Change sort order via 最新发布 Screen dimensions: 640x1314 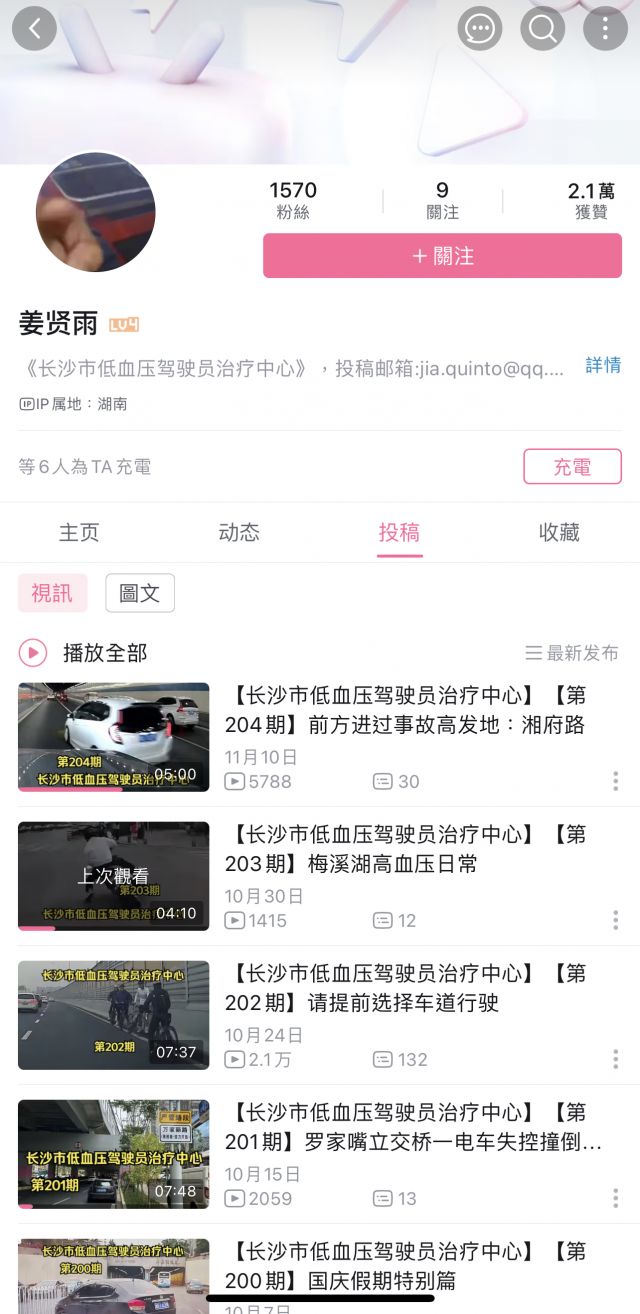point(572,653)
